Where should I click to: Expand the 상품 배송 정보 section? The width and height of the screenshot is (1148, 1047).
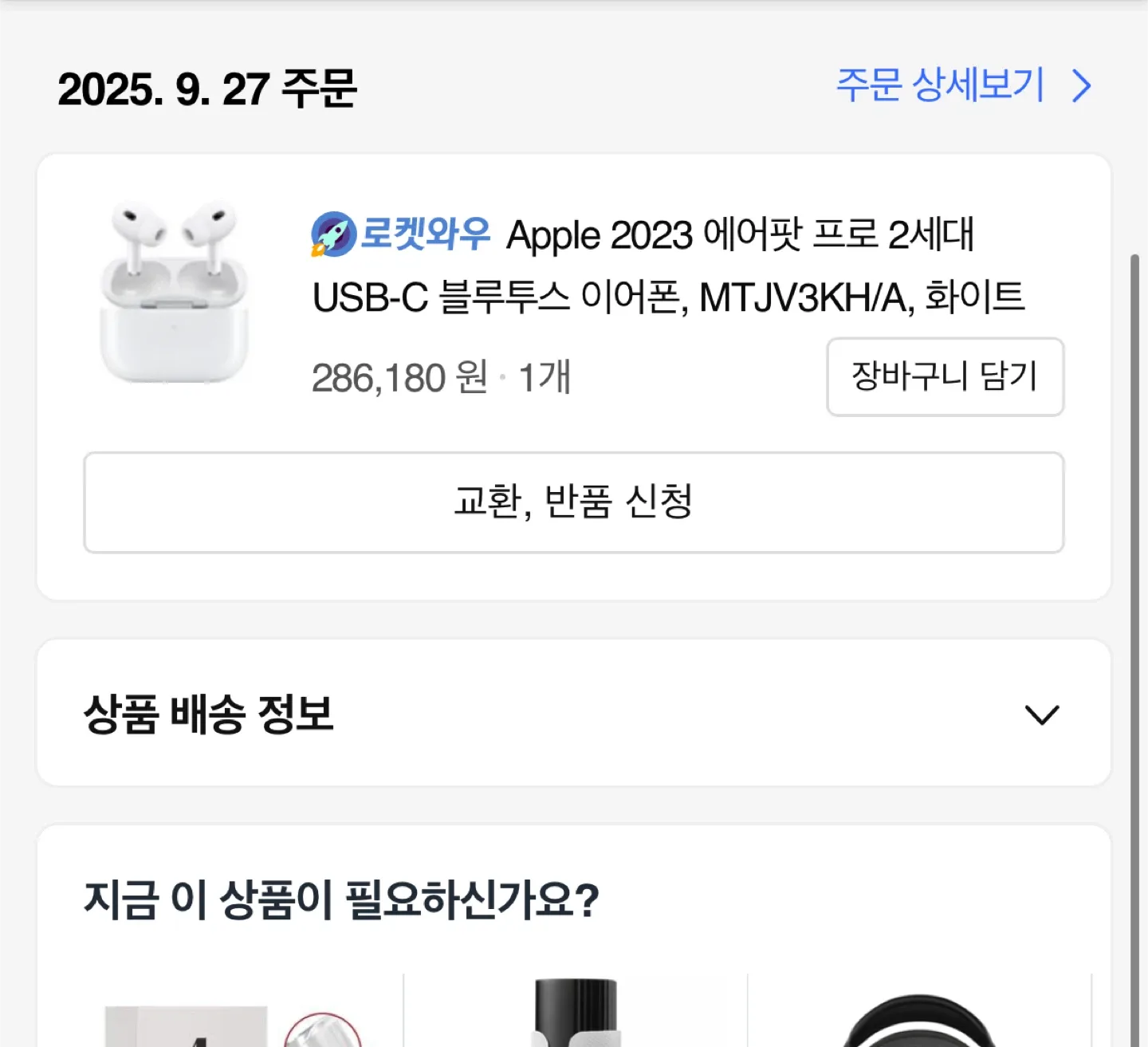click(x=1040, y=714)
